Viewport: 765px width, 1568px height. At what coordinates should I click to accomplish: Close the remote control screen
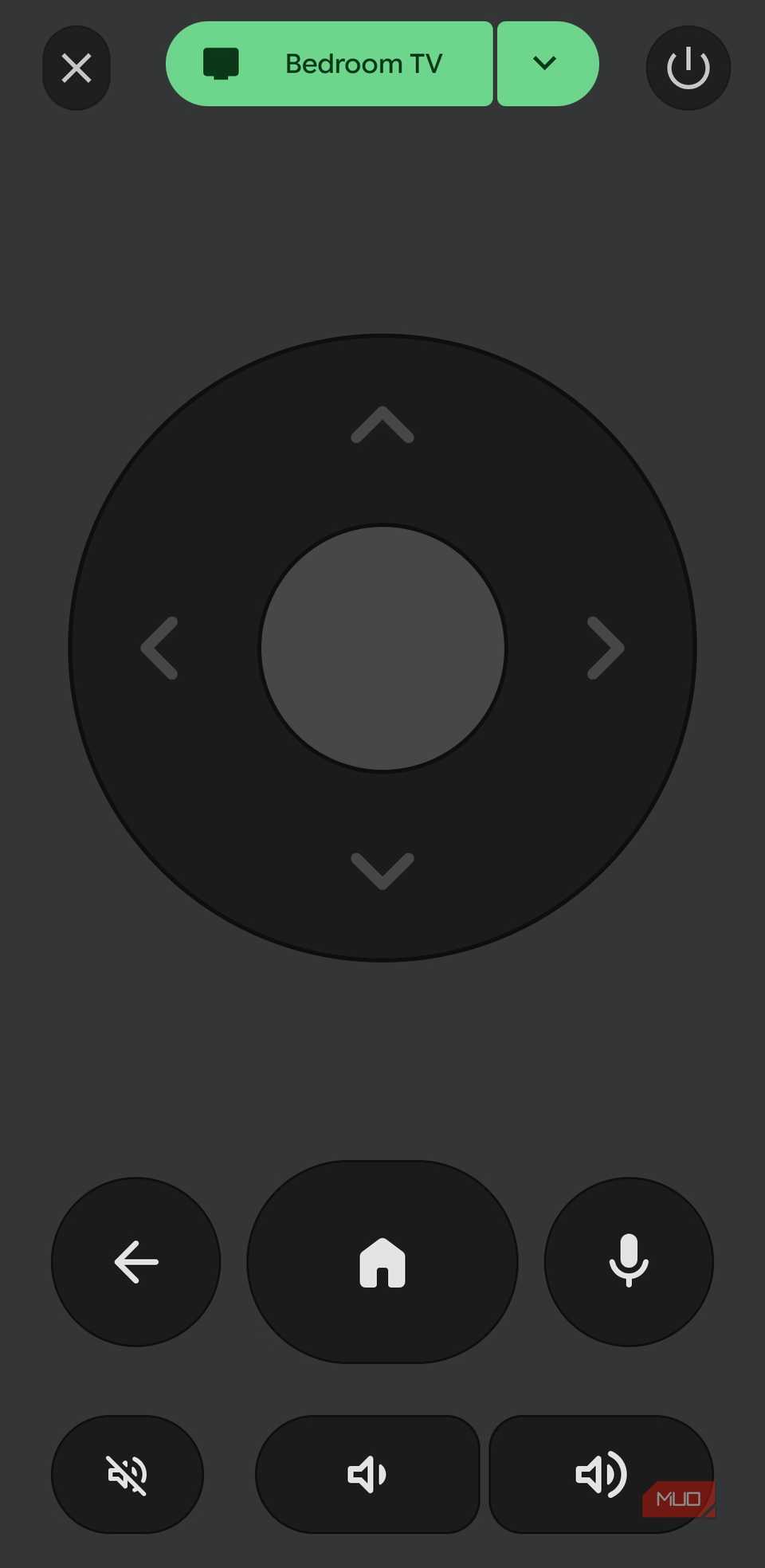click(76, 68)
